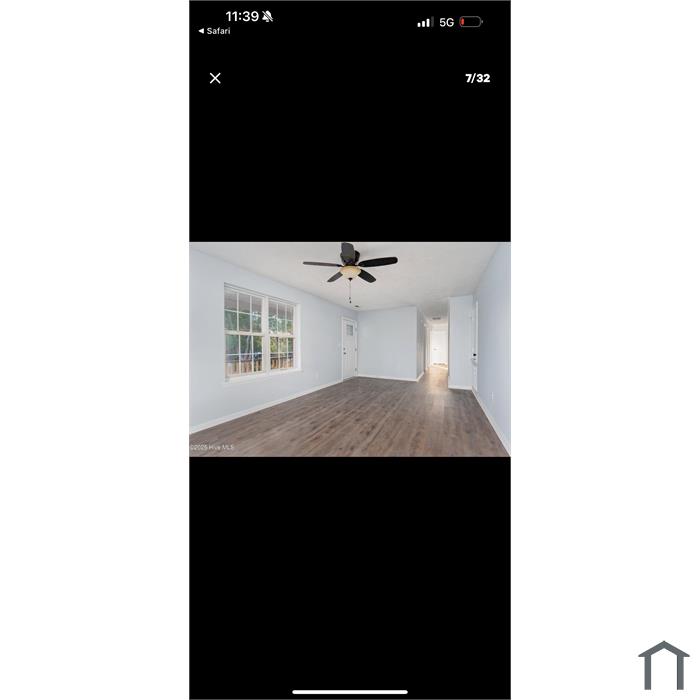Tap the living room listing photo
700x700 pixels.
pyautogui.click(x=350, y=349)
